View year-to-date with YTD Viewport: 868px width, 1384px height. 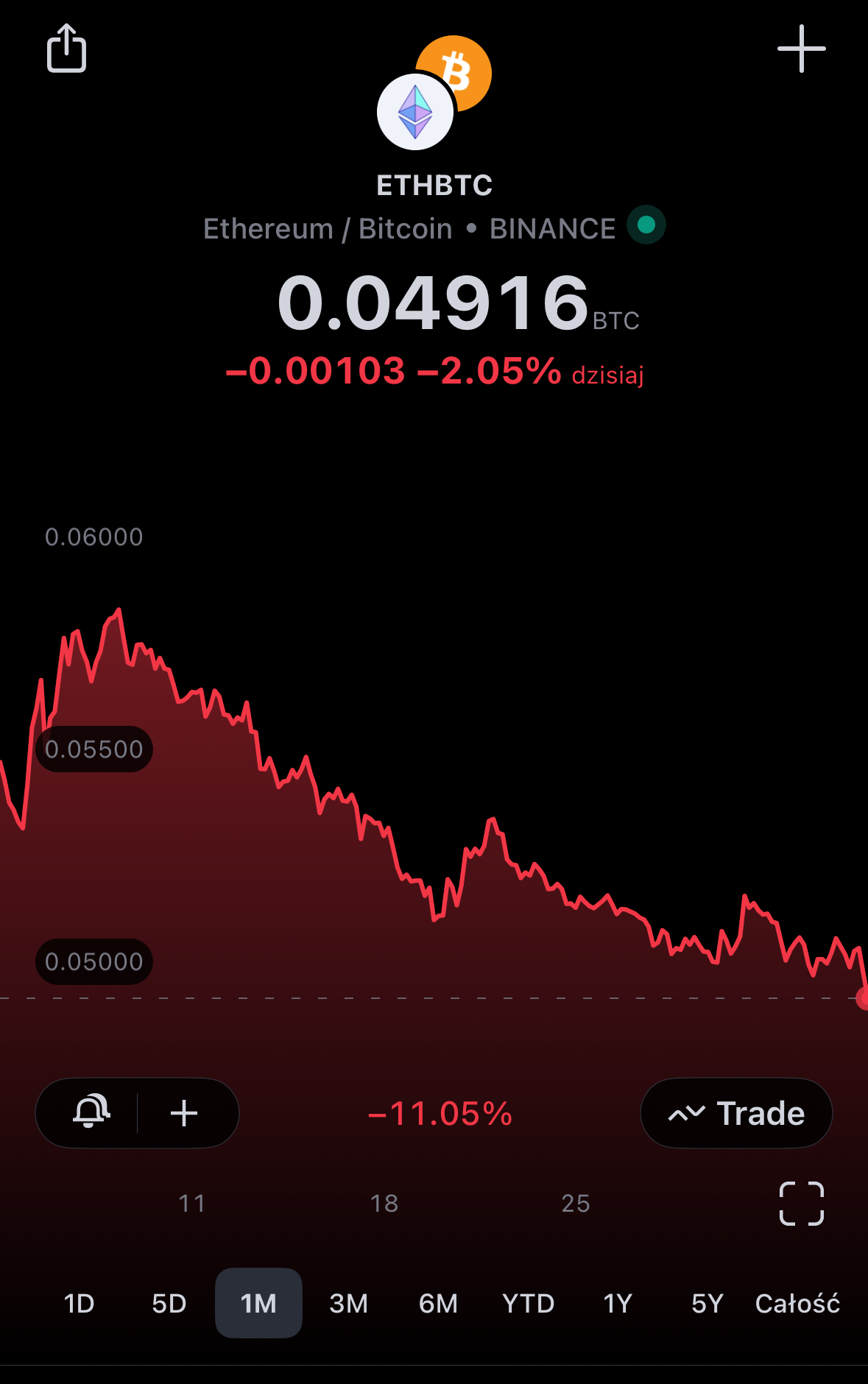pyautogui.click(x=528, y=1303)
